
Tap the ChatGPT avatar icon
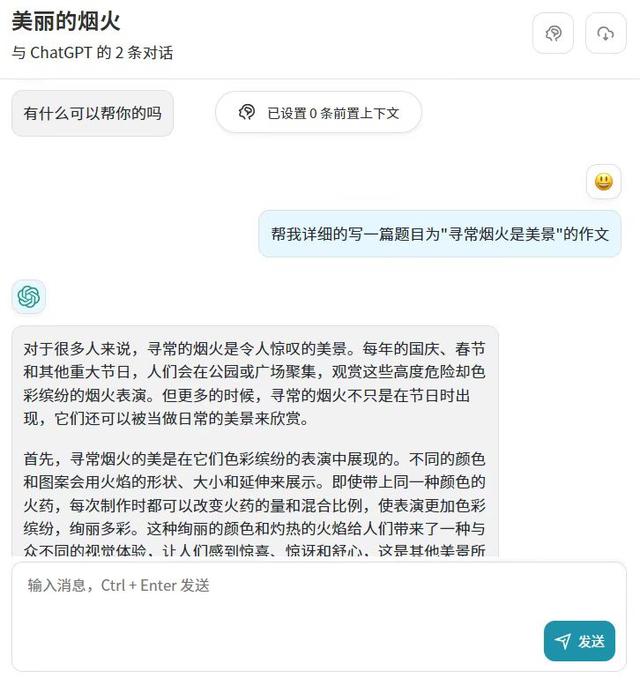point(28,297)
